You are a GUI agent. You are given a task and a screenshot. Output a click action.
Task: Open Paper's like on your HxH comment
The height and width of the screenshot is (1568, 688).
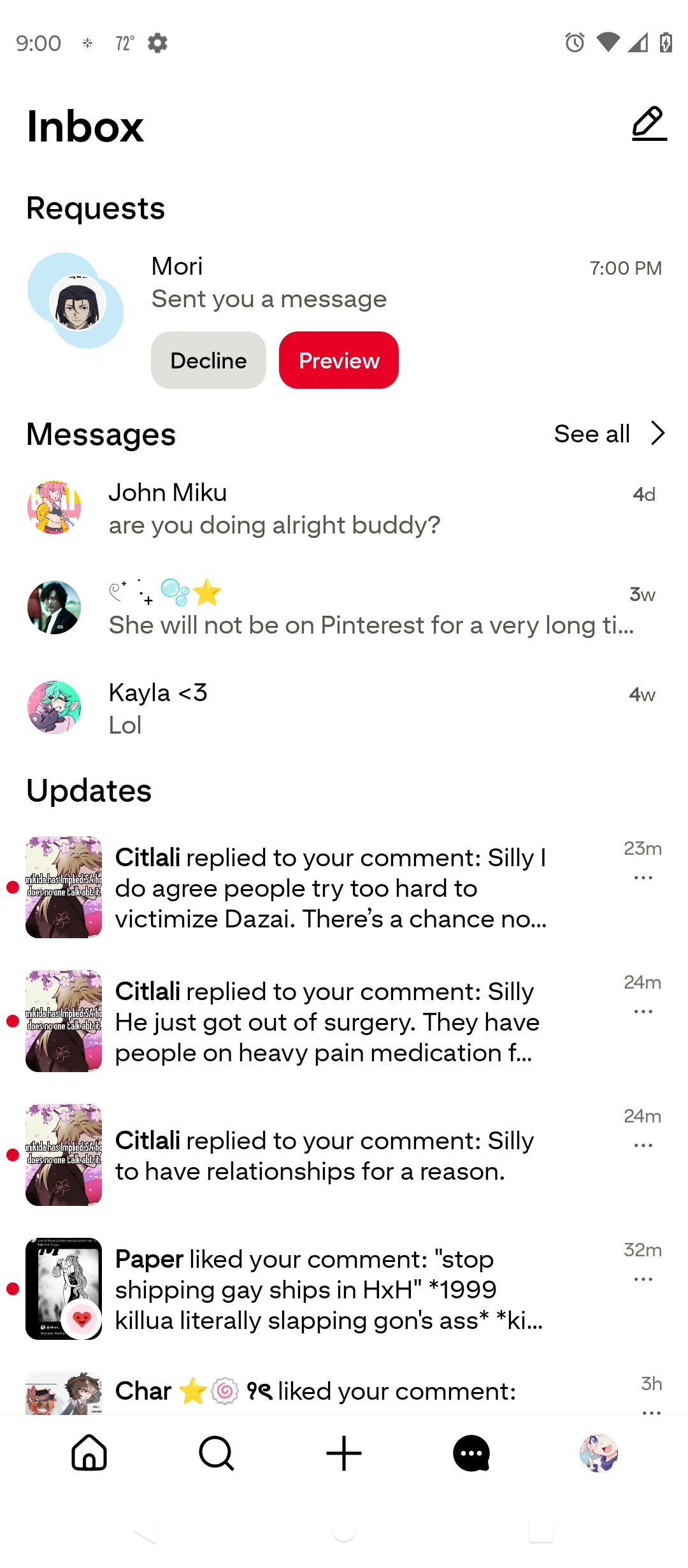(x=328, y=1289)
